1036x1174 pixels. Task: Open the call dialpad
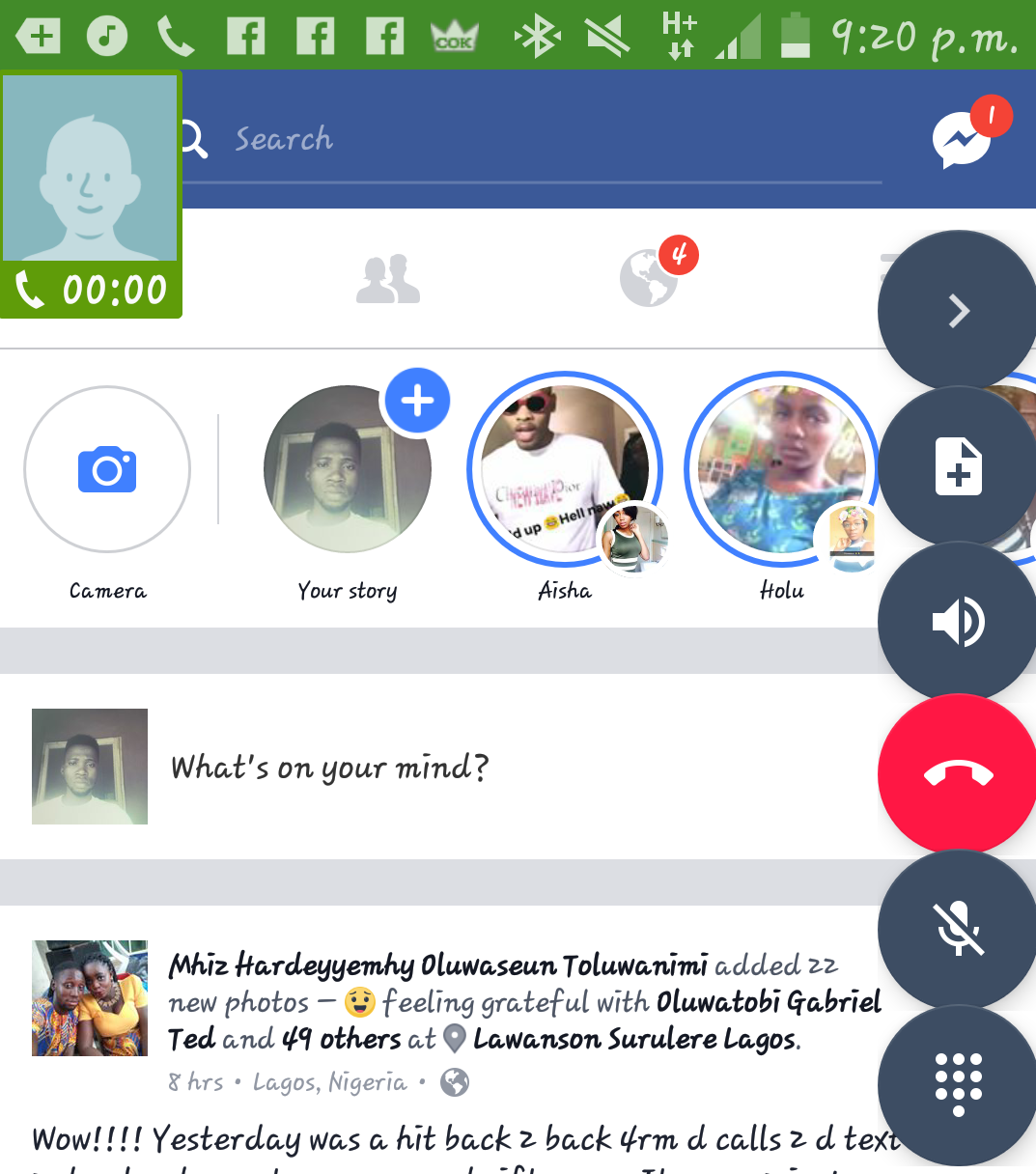click(958, 1084)
